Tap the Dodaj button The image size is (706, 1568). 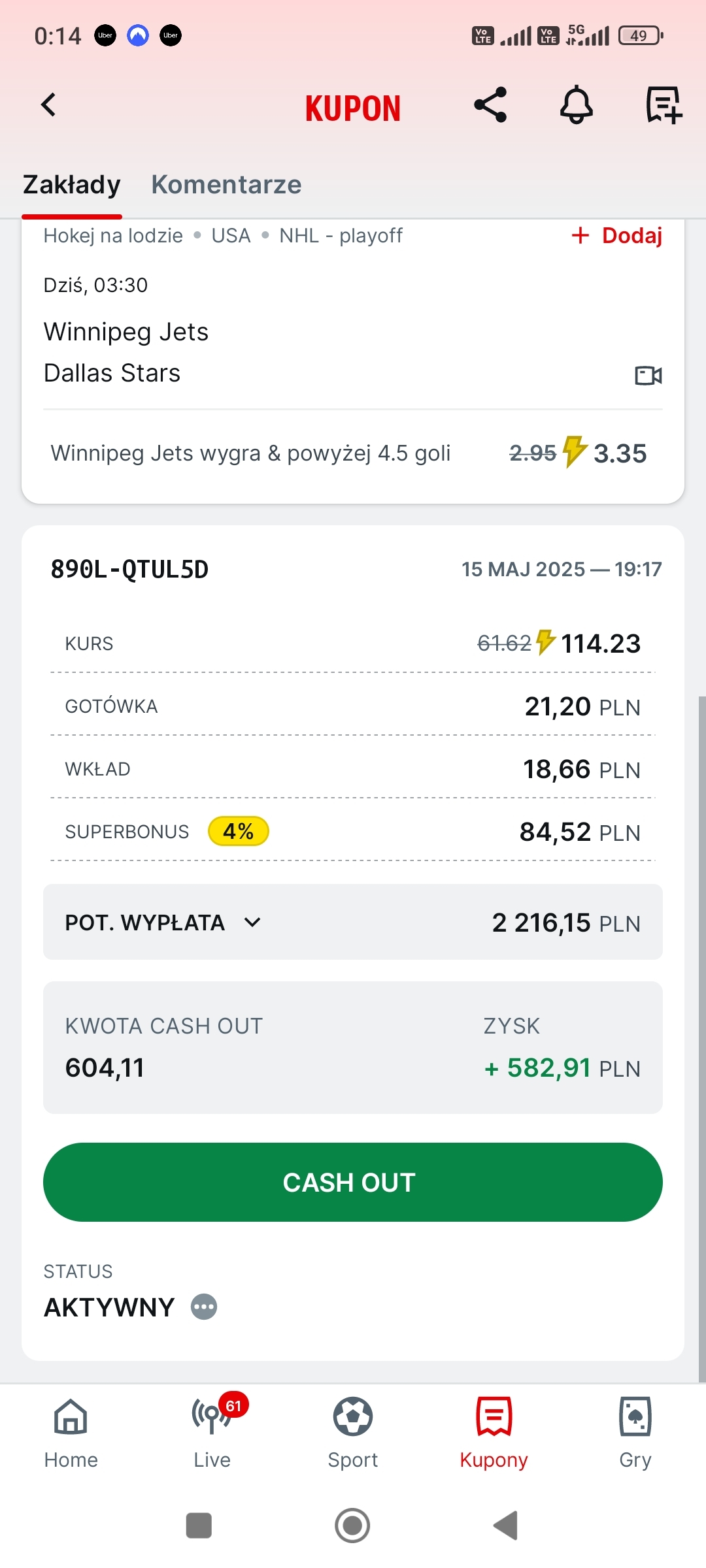[x=617, y=235]
